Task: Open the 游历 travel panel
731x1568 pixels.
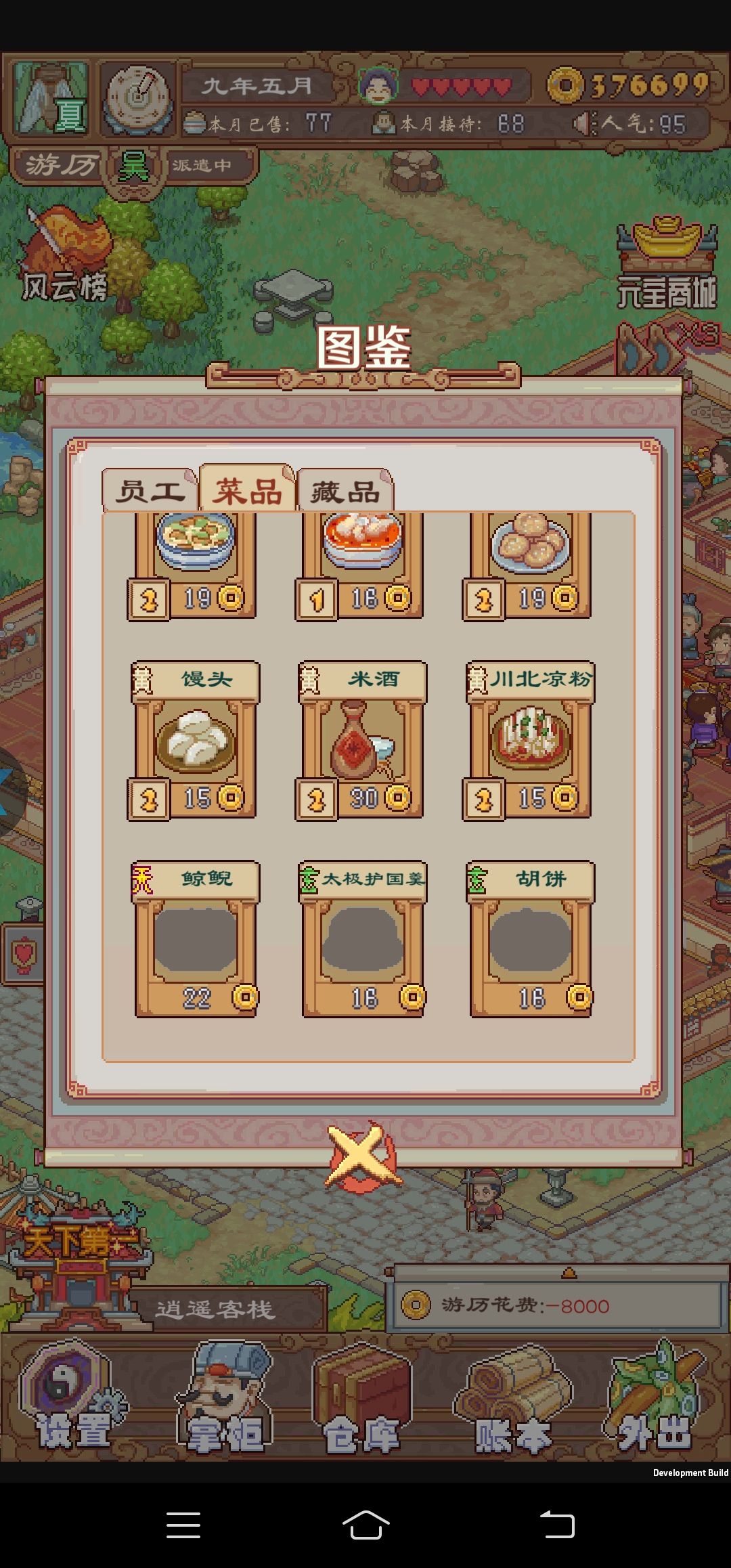Action: 60,165
